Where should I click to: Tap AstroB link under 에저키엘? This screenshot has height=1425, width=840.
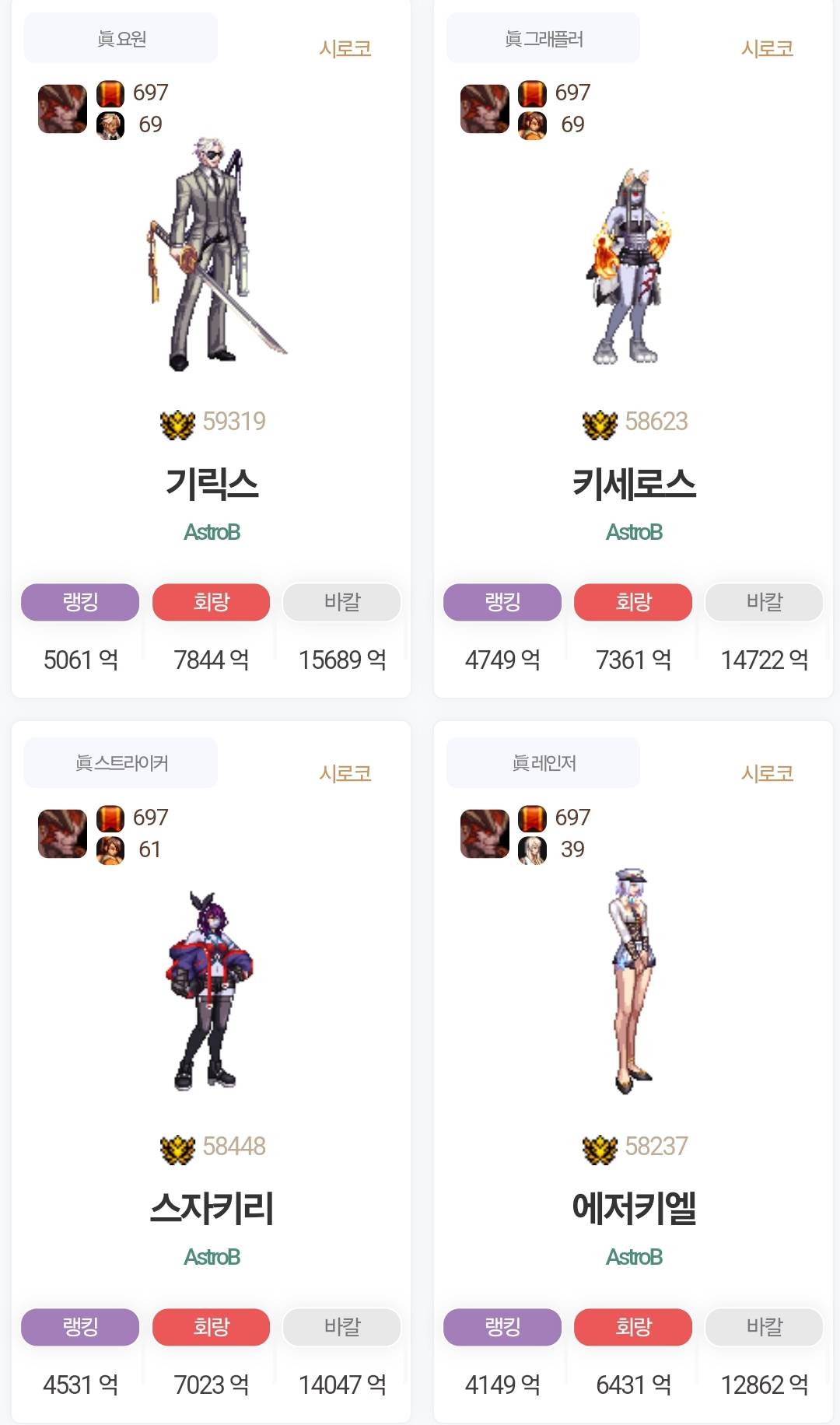(634, 1257)
